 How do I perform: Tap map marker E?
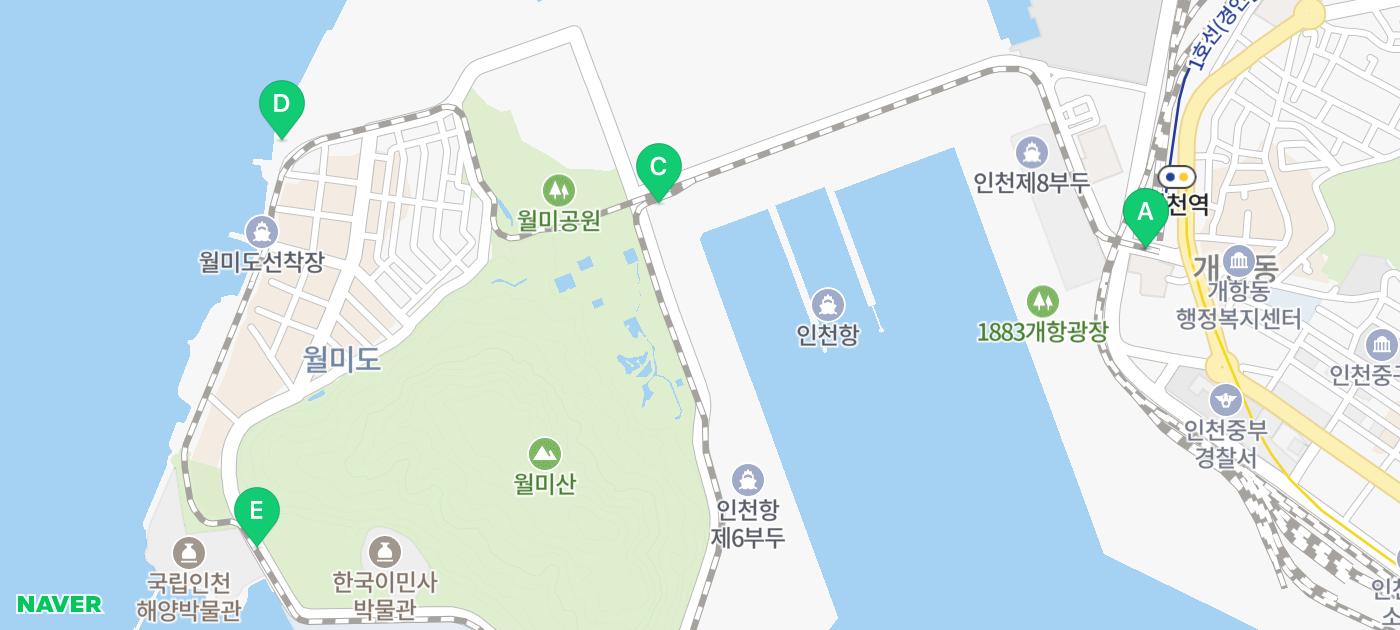click(x=256, y=511)
